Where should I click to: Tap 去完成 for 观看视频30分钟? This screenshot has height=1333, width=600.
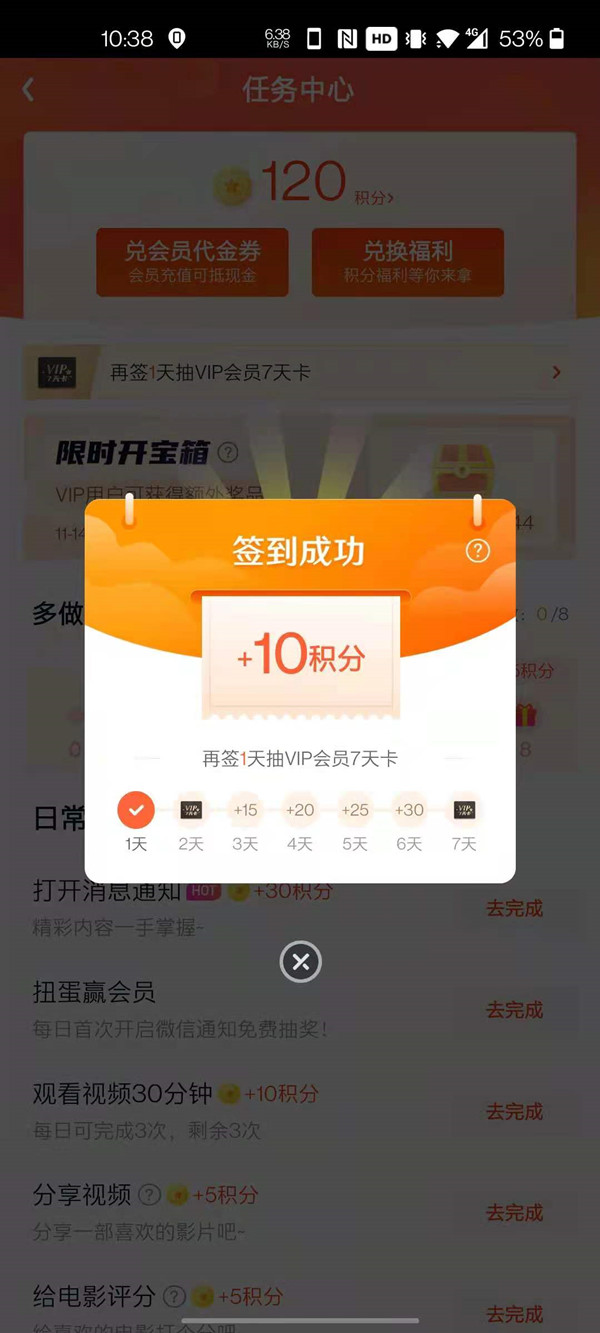[x=514, y=1111]
